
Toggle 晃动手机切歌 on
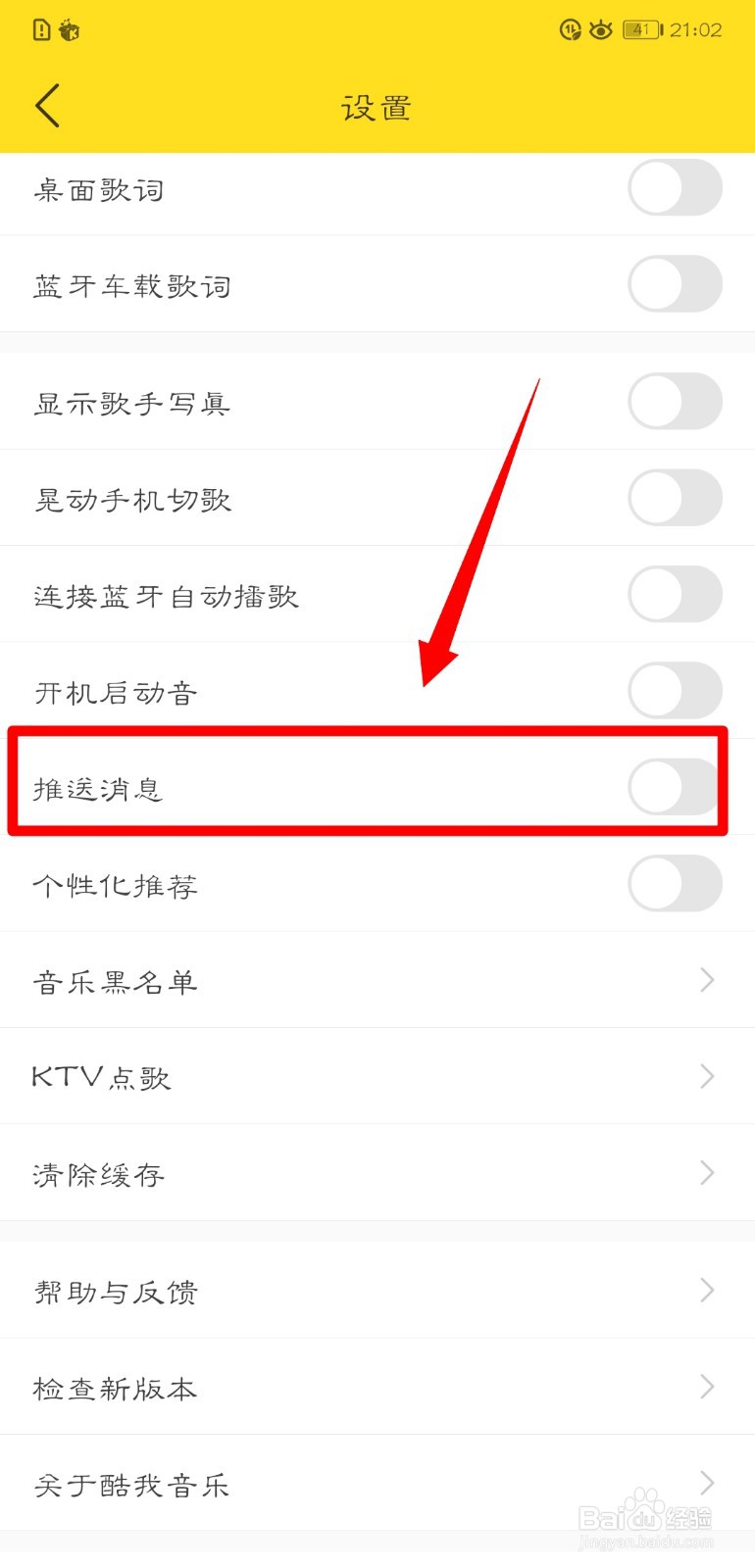click(675, 498)
